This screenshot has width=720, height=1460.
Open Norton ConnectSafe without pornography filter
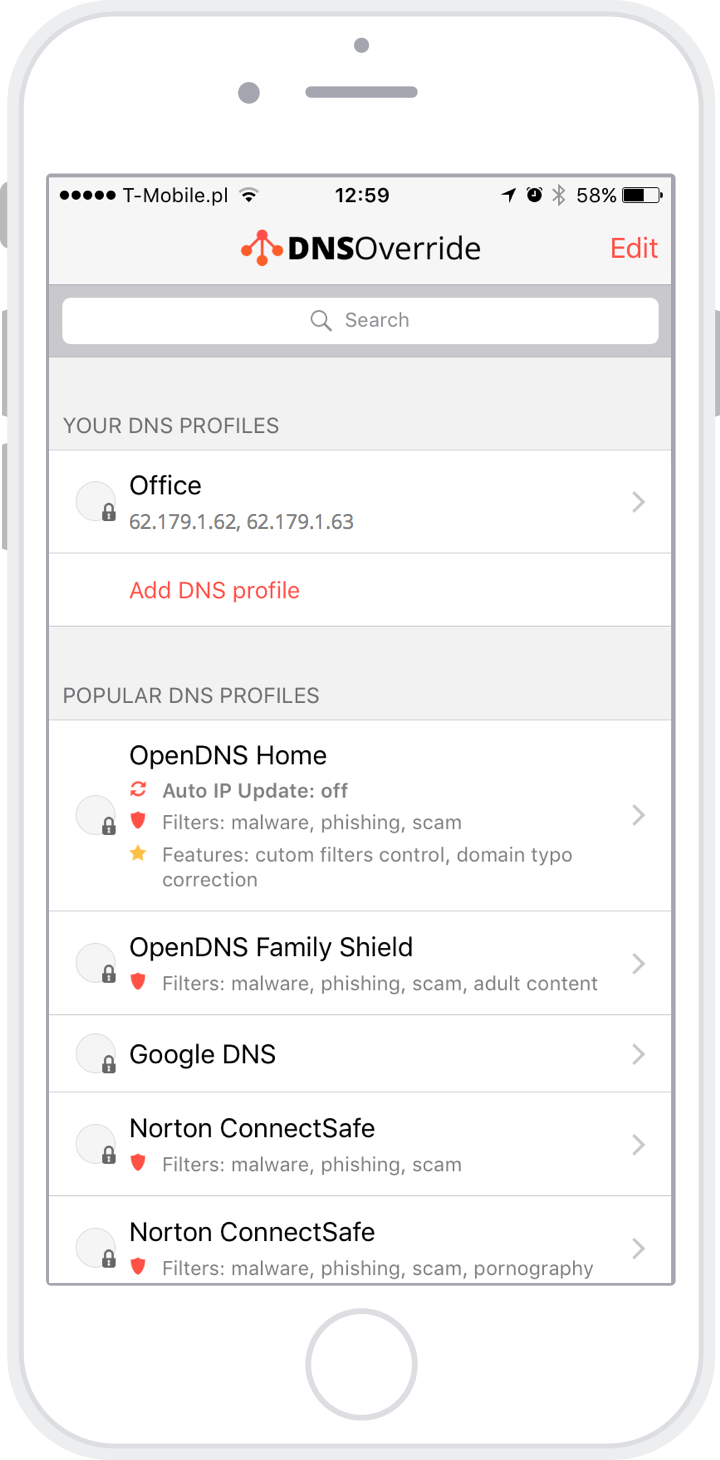pos(360,1144)
